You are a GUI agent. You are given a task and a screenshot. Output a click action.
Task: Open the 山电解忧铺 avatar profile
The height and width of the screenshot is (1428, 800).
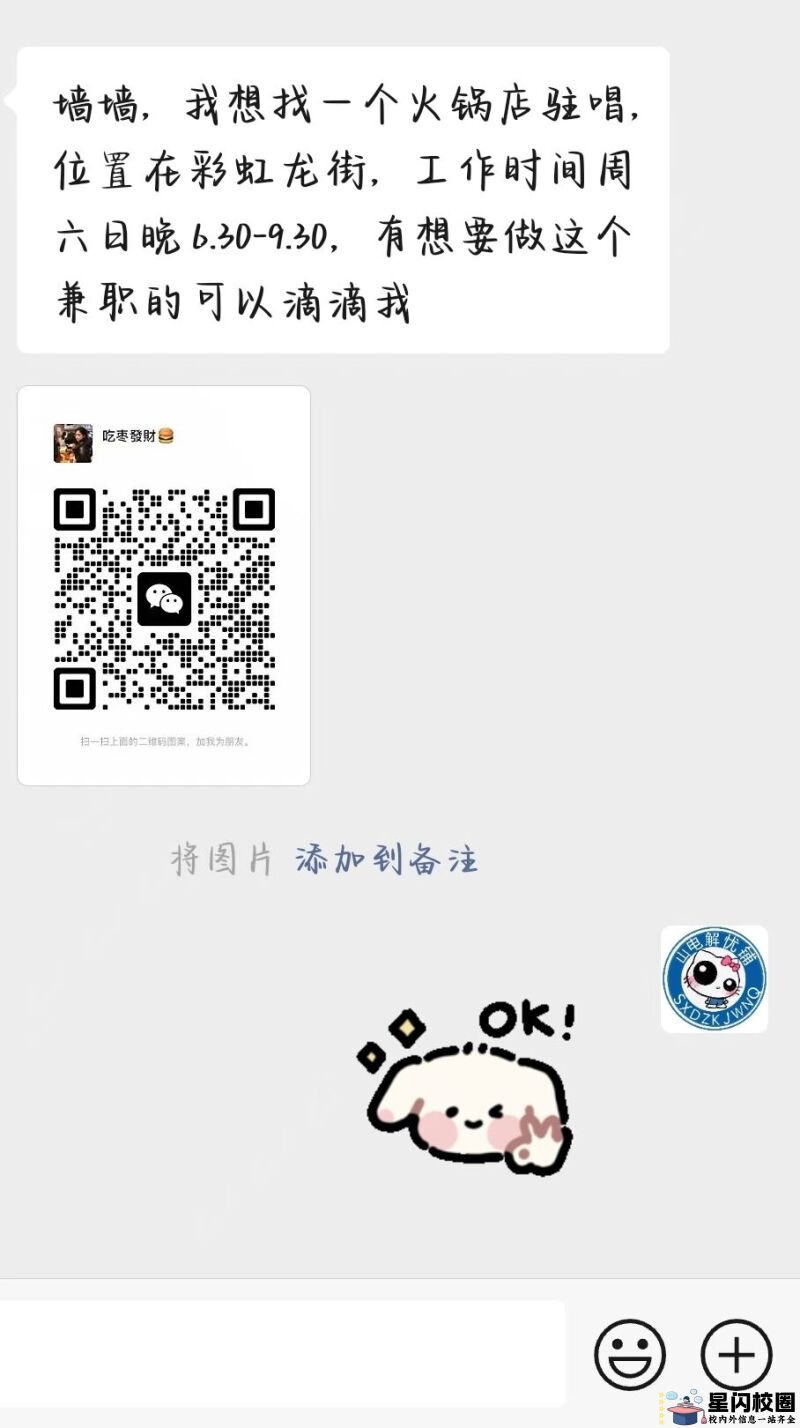click(714, 979)
